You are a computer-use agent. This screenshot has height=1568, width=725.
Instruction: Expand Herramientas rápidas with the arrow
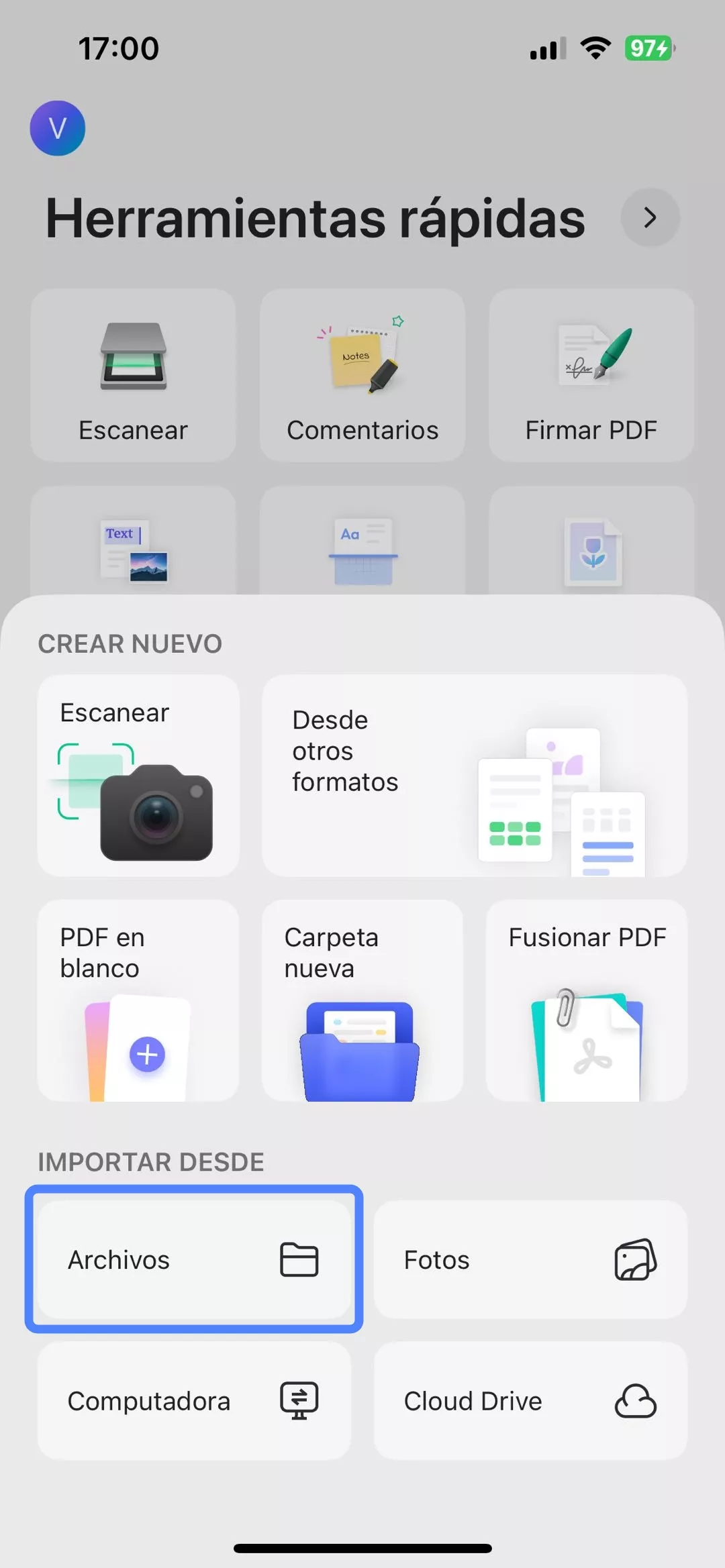(650, 217)
